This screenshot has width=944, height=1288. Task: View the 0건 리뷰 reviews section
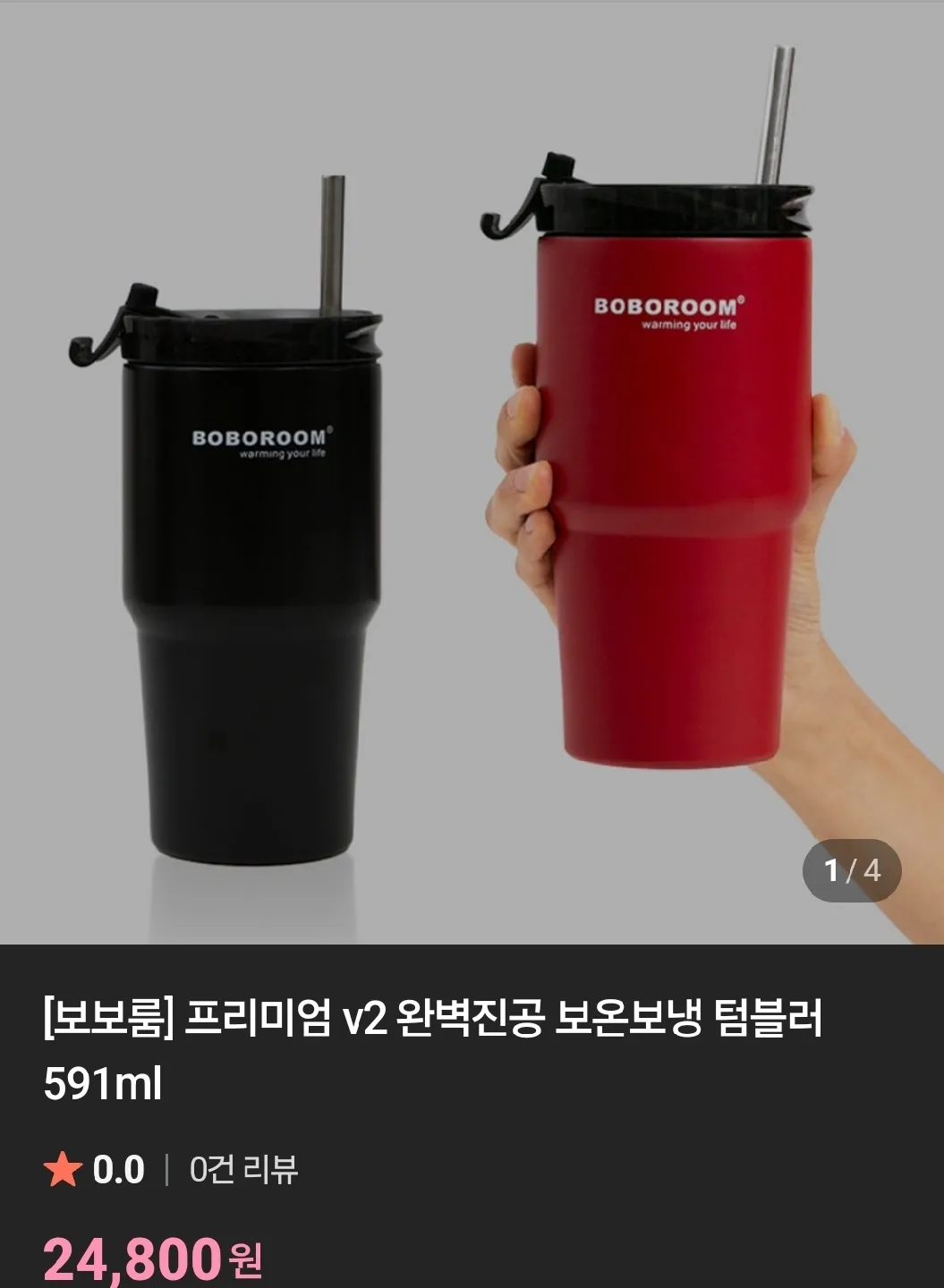[x=243, y=1170]
